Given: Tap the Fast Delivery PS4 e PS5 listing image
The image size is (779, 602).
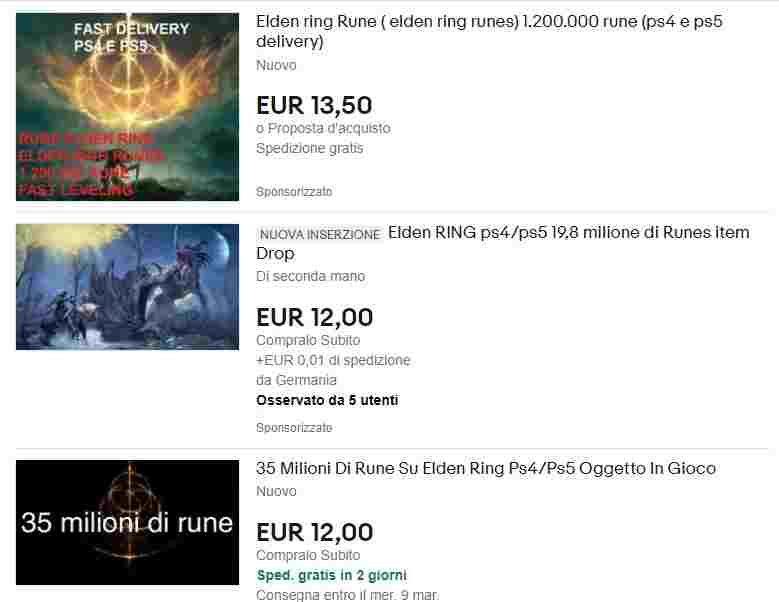Looking at the screenshot, I should click(x=127, y=107).
